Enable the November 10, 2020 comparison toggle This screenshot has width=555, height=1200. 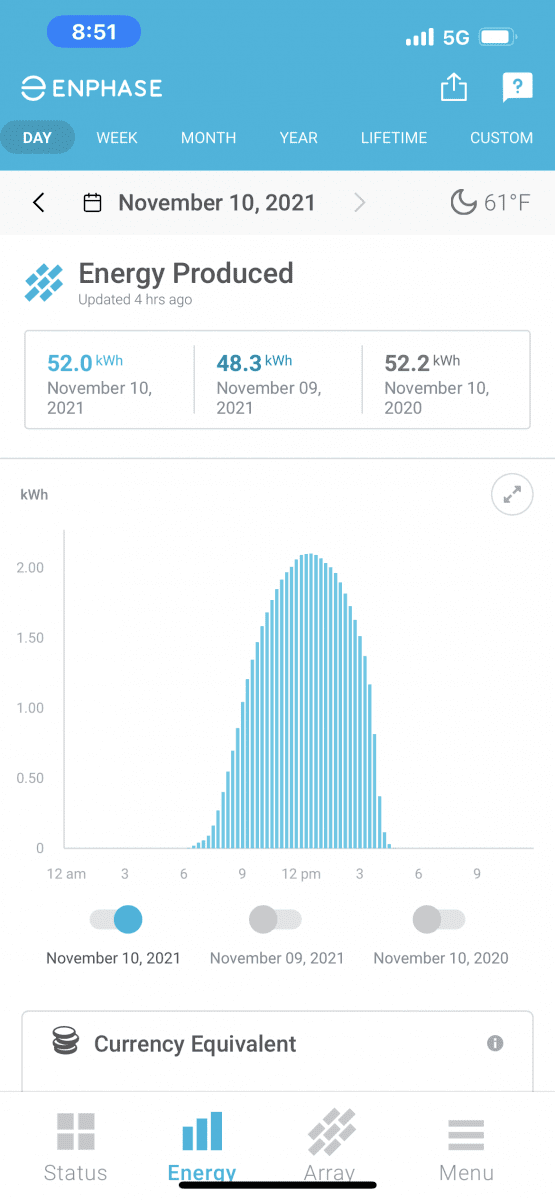(440, 919)
